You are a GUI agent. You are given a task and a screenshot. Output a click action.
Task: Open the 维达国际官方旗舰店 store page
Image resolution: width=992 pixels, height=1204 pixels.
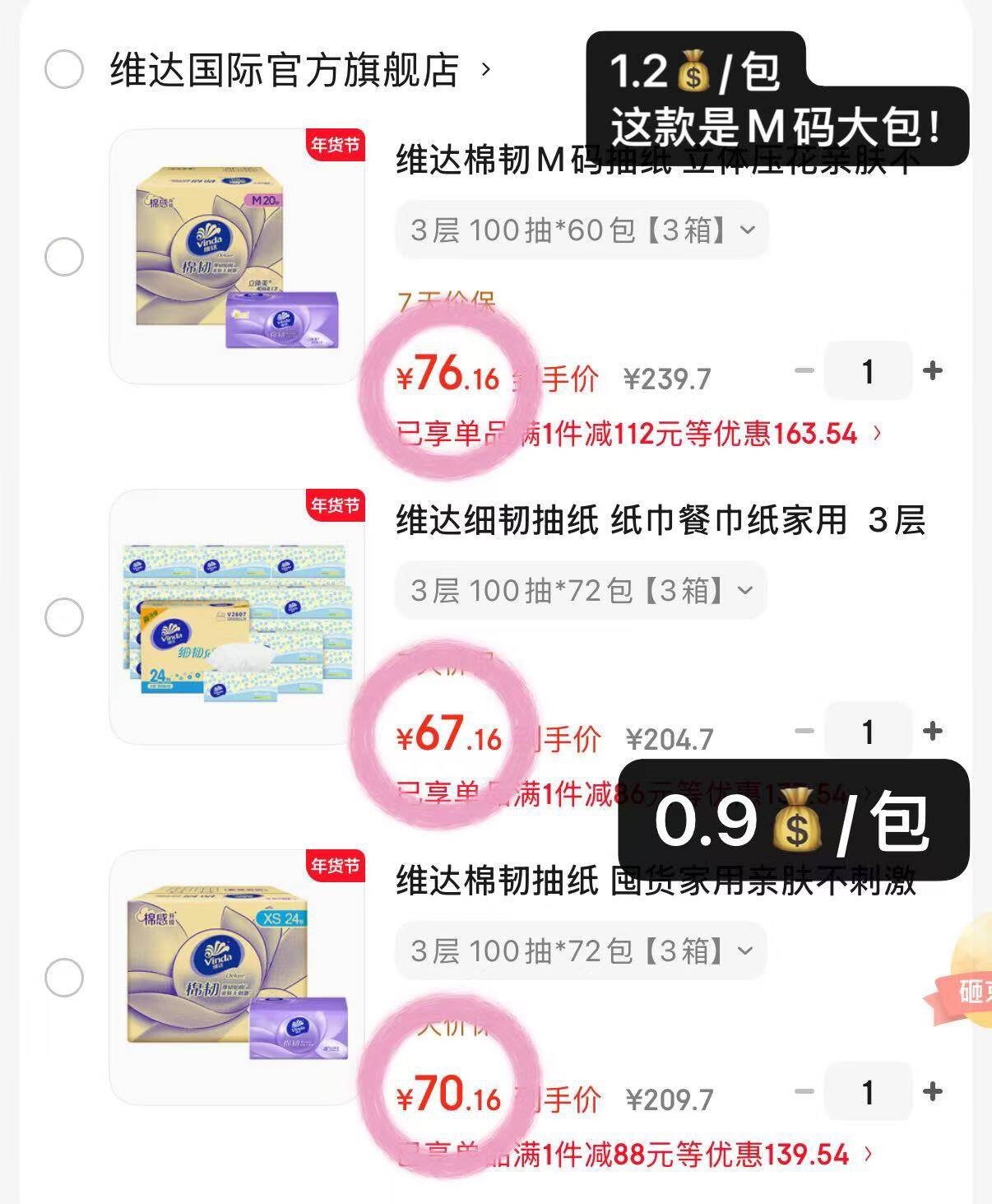(285, 70)
